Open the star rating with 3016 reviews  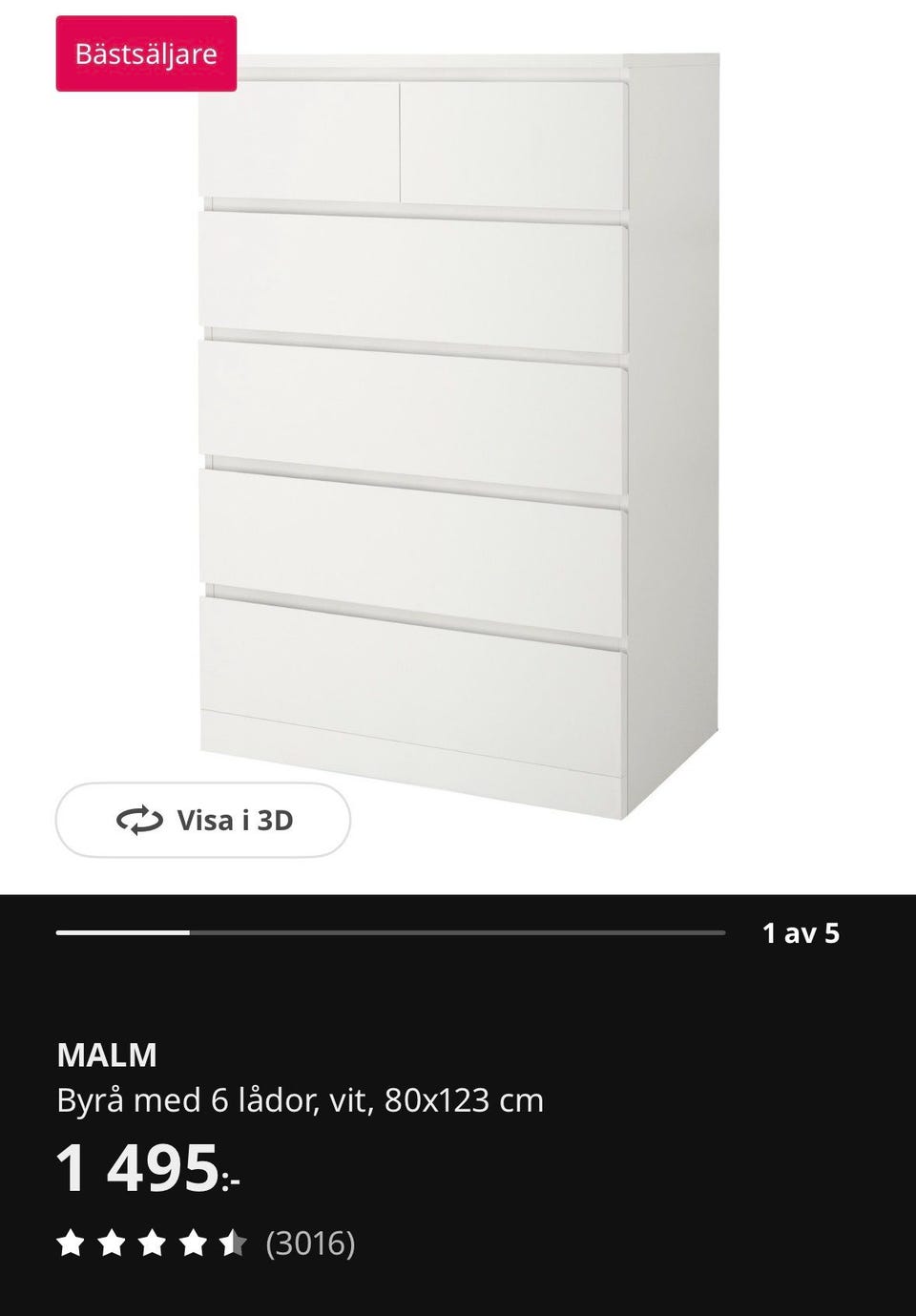tap(205, 1243)
